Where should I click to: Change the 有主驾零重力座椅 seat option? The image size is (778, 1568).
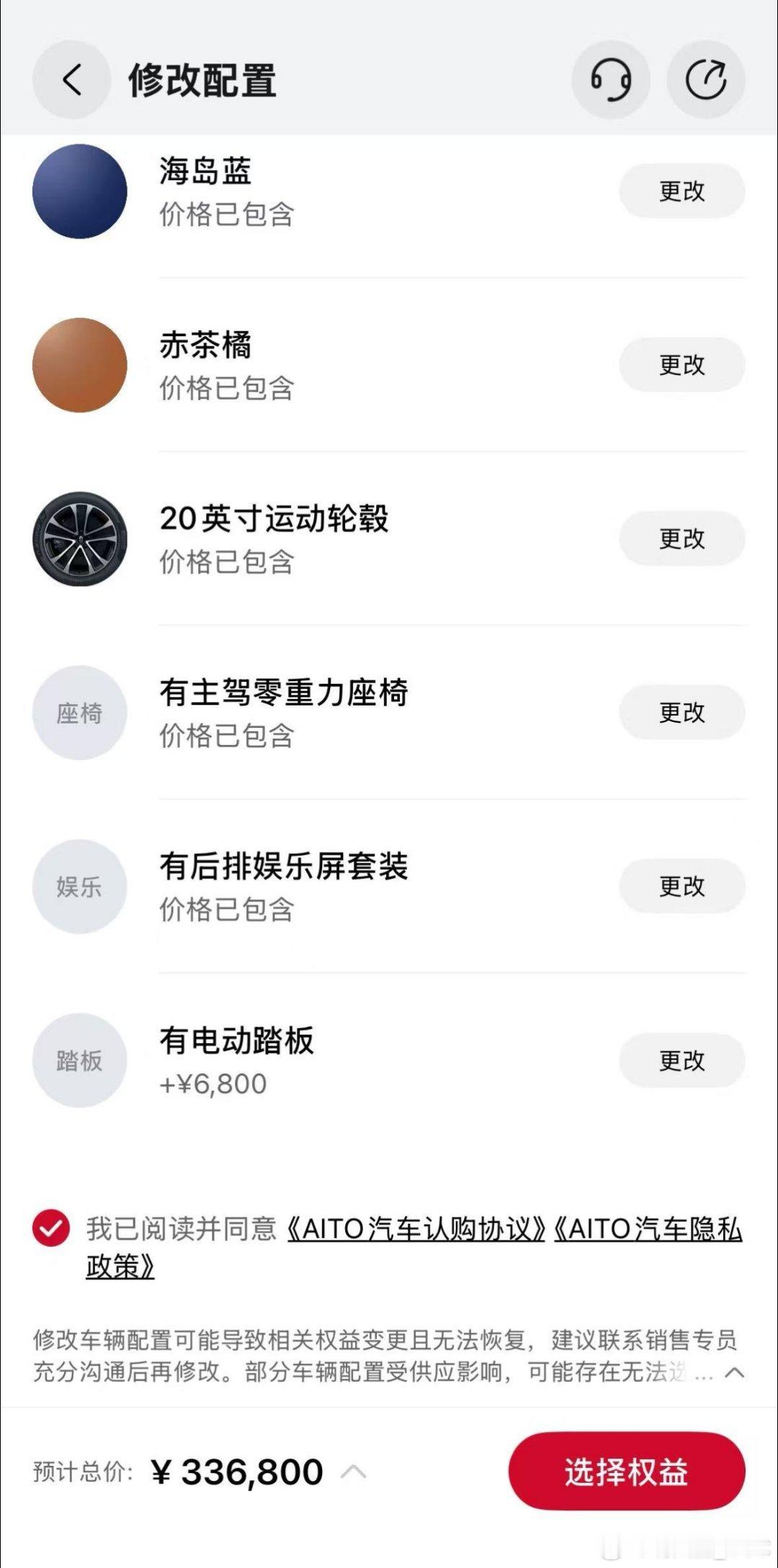coord(681,713)
